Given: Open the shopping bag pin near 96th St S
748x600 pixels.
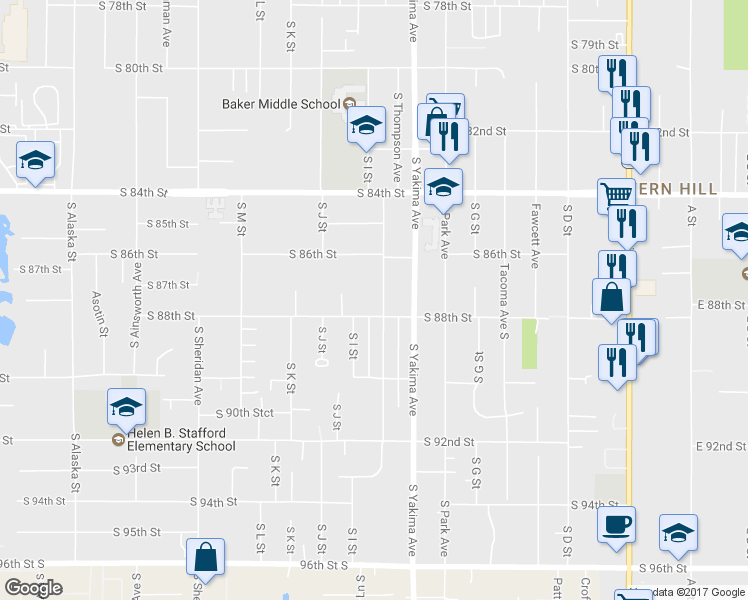Looking at the screenshot, I should coord(205,557).
